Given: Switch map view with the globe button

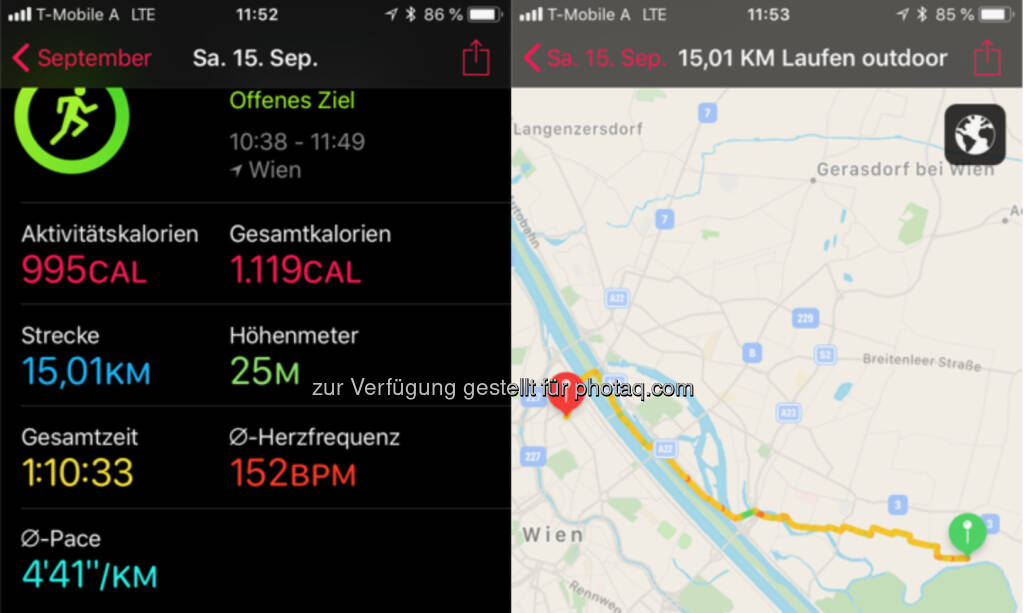Looking at the screenshot, I should [974, 134].
